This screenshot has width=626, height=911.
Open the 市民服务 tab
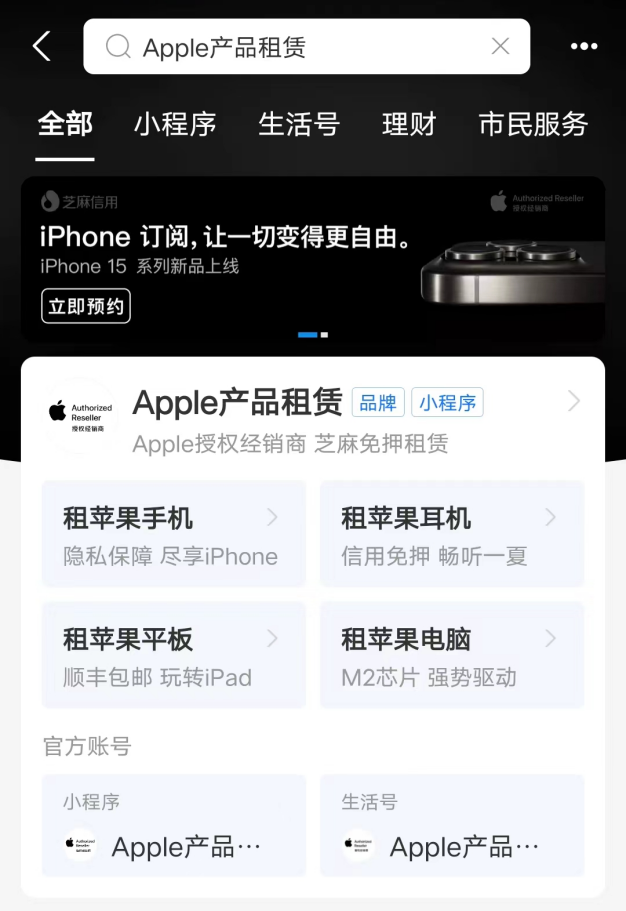(x=532, y=125)
